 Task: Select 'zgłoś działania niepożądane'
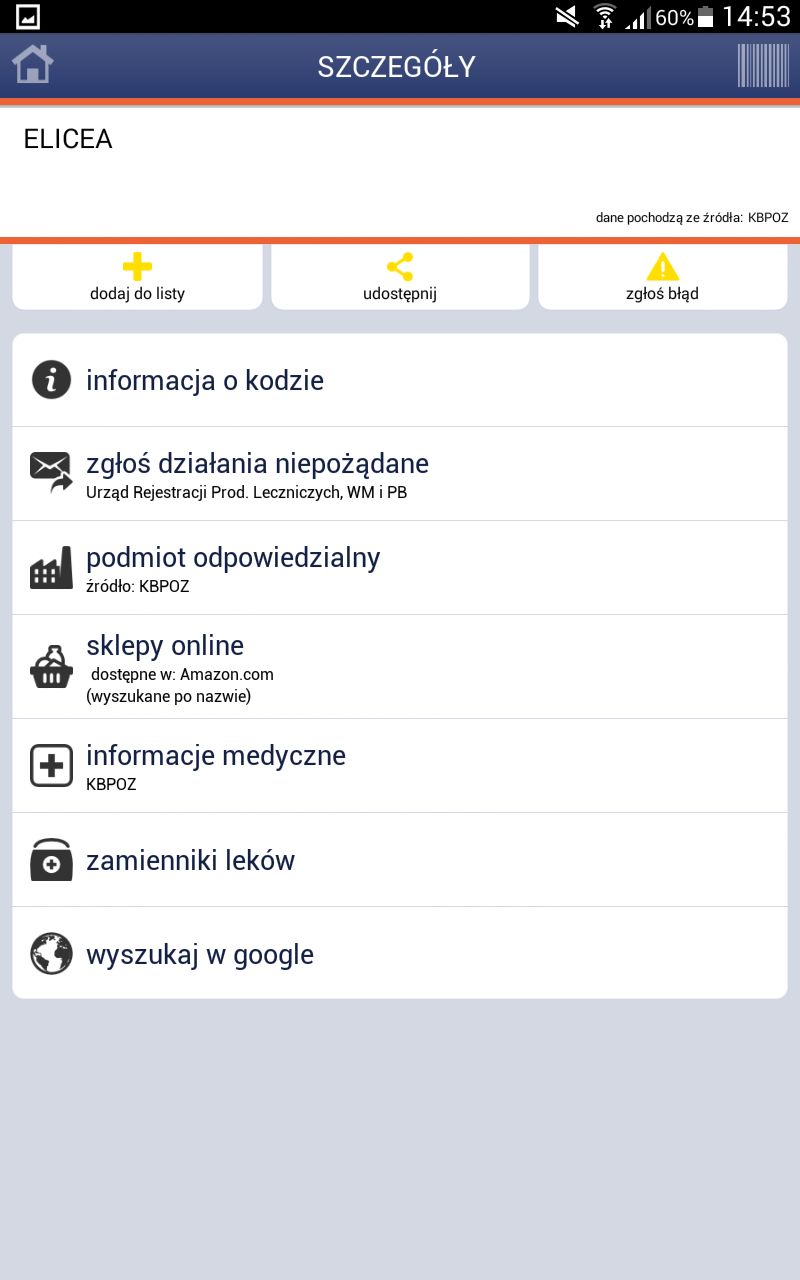(x=400, y=474)
